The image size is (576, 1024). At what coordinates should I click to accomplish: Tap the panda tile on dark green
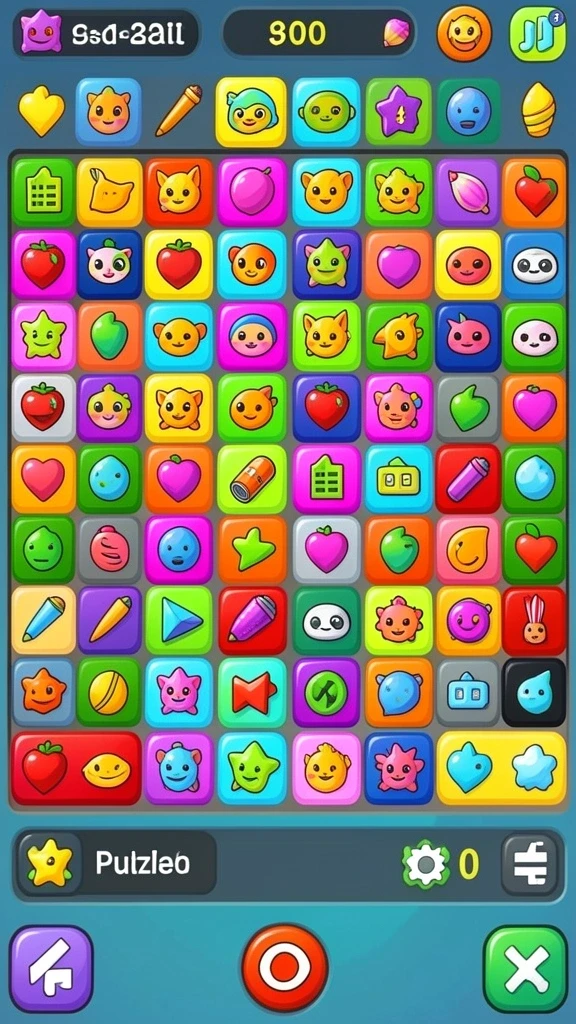(326, 620)
